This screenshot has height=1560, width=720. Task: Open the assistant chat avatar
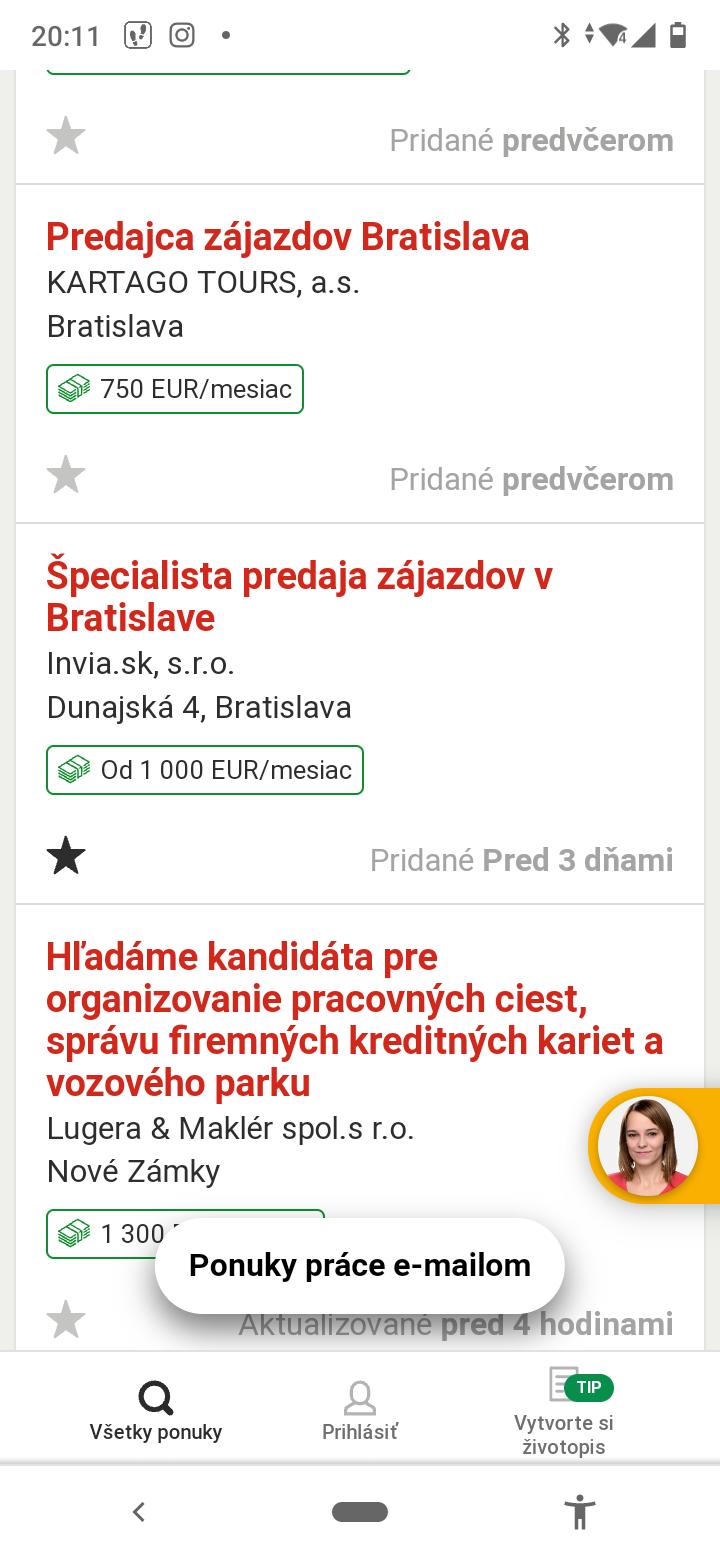coord(648,1146)
